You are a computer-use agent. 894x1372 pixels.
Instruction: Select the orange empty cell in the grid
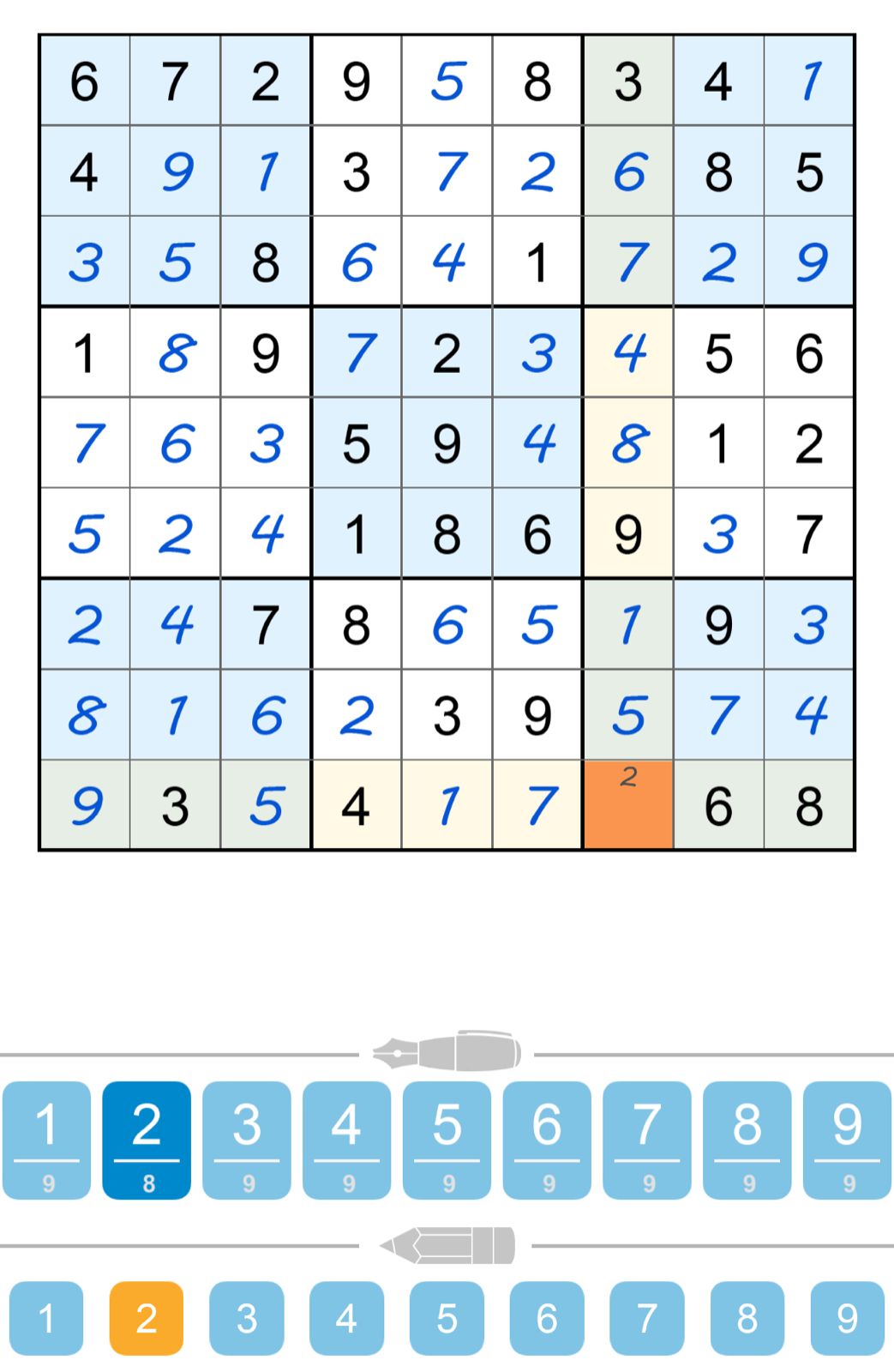(628, 805)
